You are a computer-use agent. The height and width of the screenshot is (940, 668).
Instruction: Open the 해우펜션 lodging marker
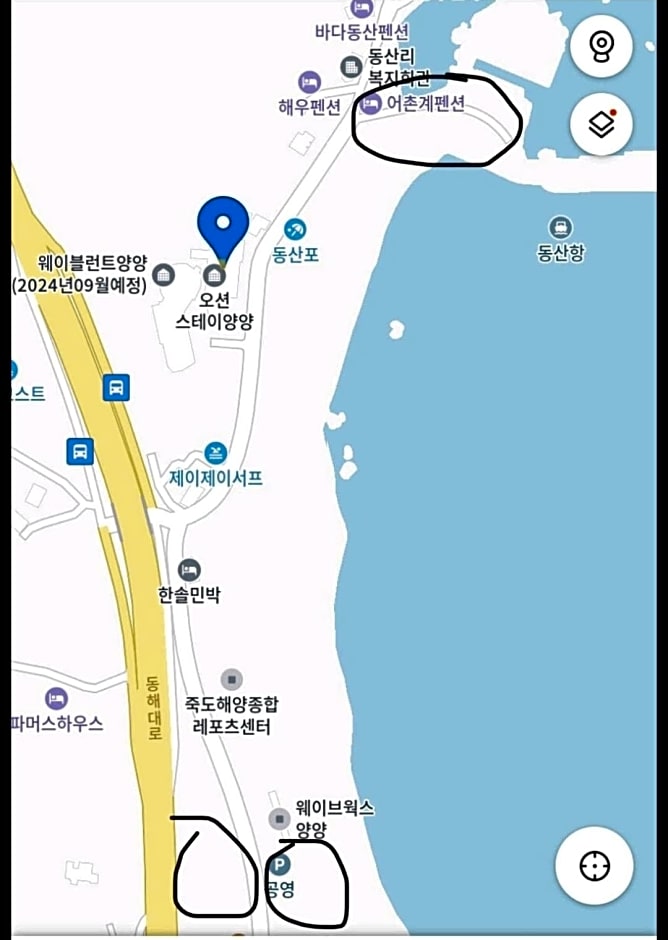310,81
